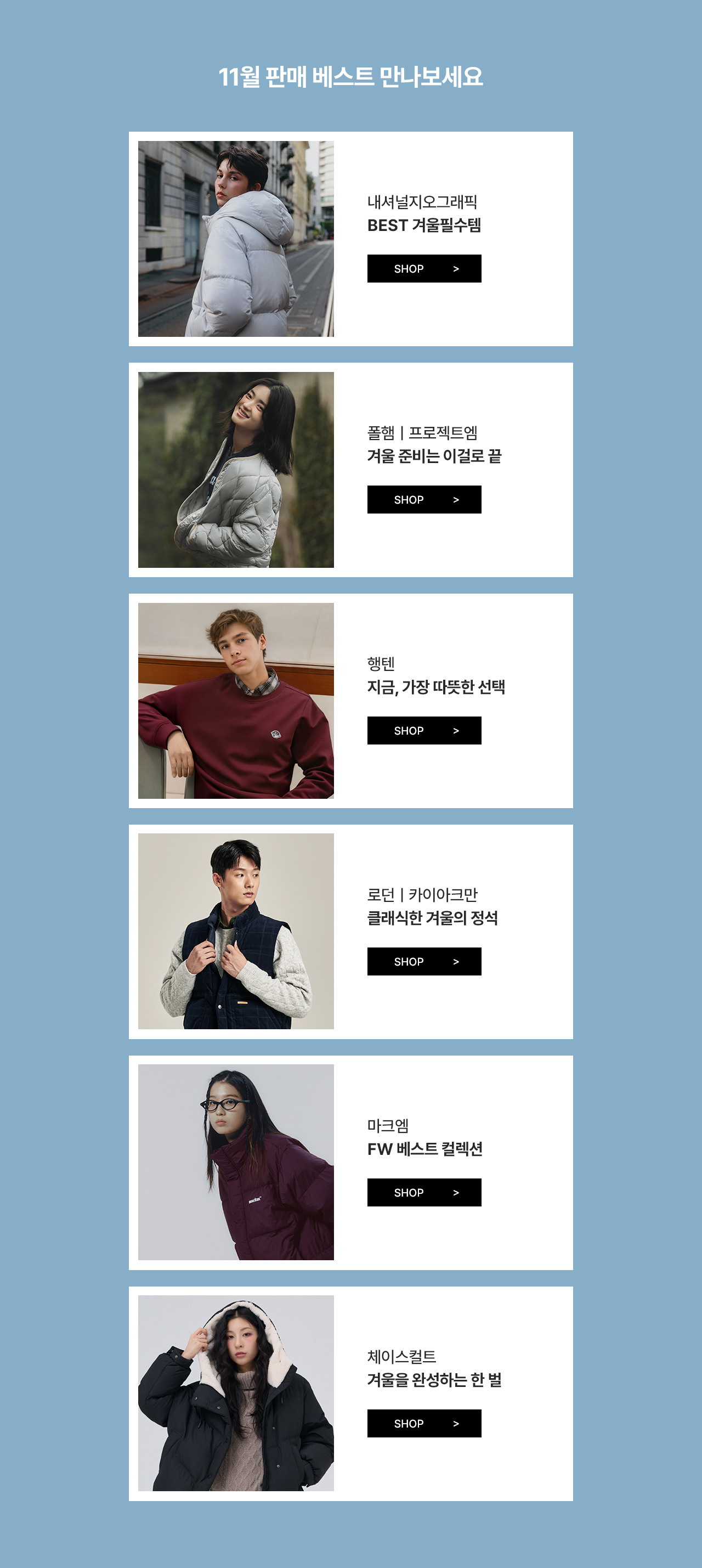Open the 행텐 burgundy sweatshirt image

click(x=235, y=701)
